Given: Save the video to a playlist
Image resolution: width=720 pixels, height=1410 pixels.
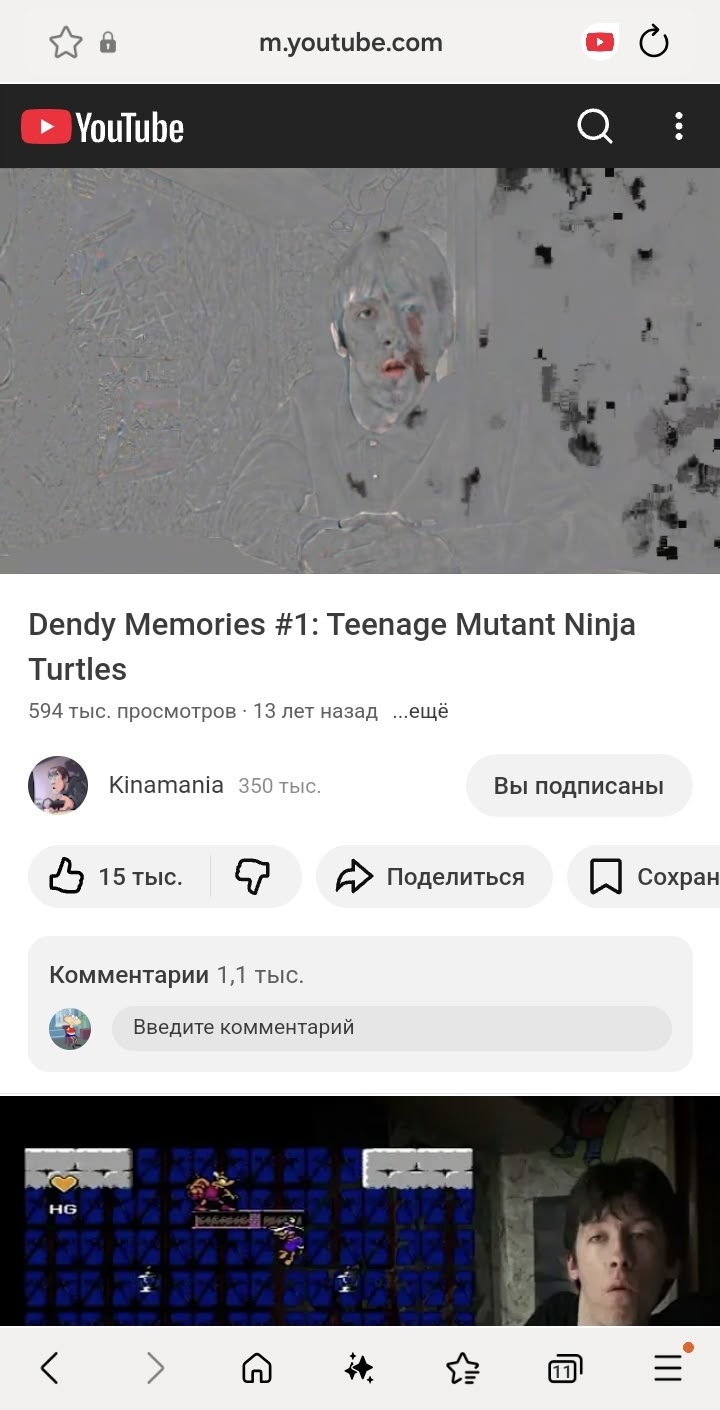Looking at the screenshot, I should [x=644, y=877].
